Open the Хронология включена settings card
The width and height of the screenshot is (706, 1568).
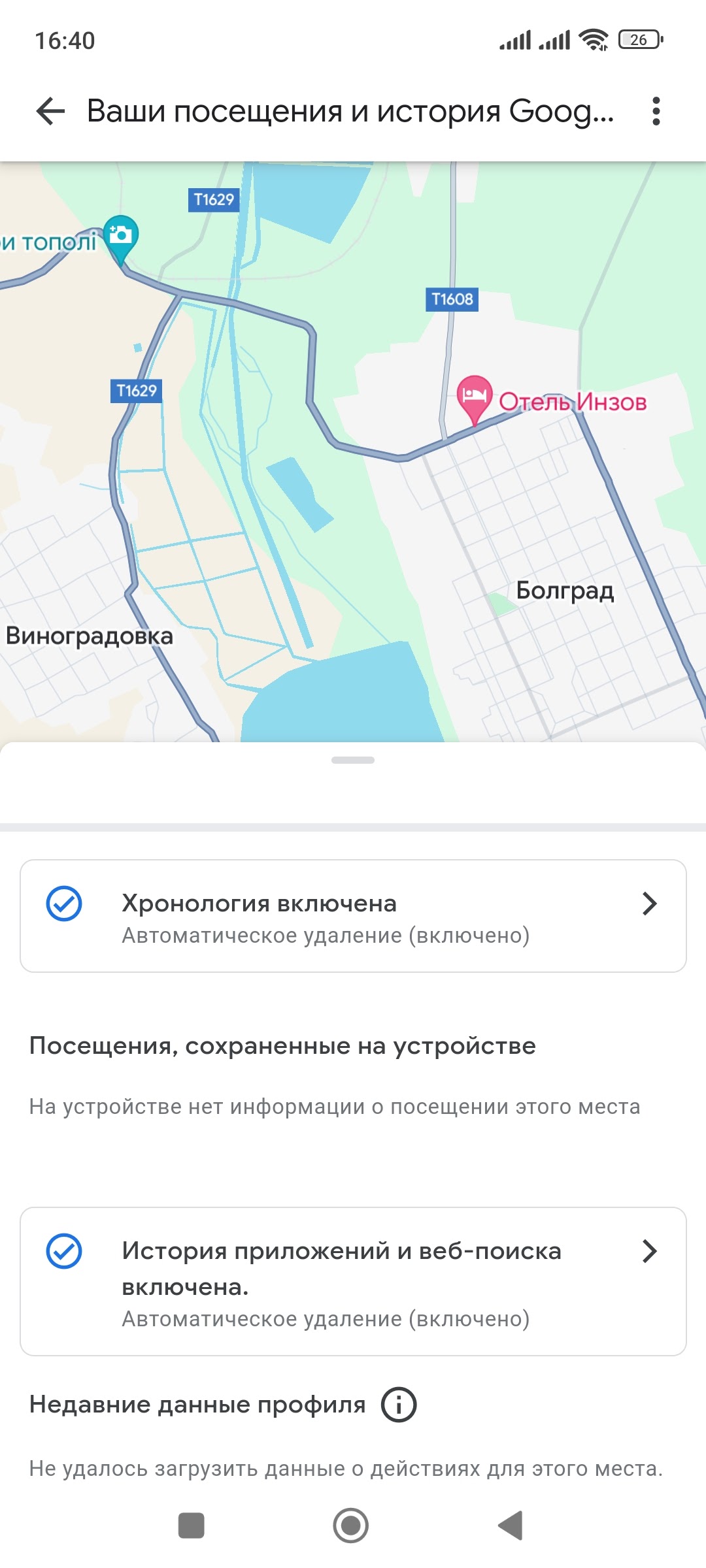(353, 916)
